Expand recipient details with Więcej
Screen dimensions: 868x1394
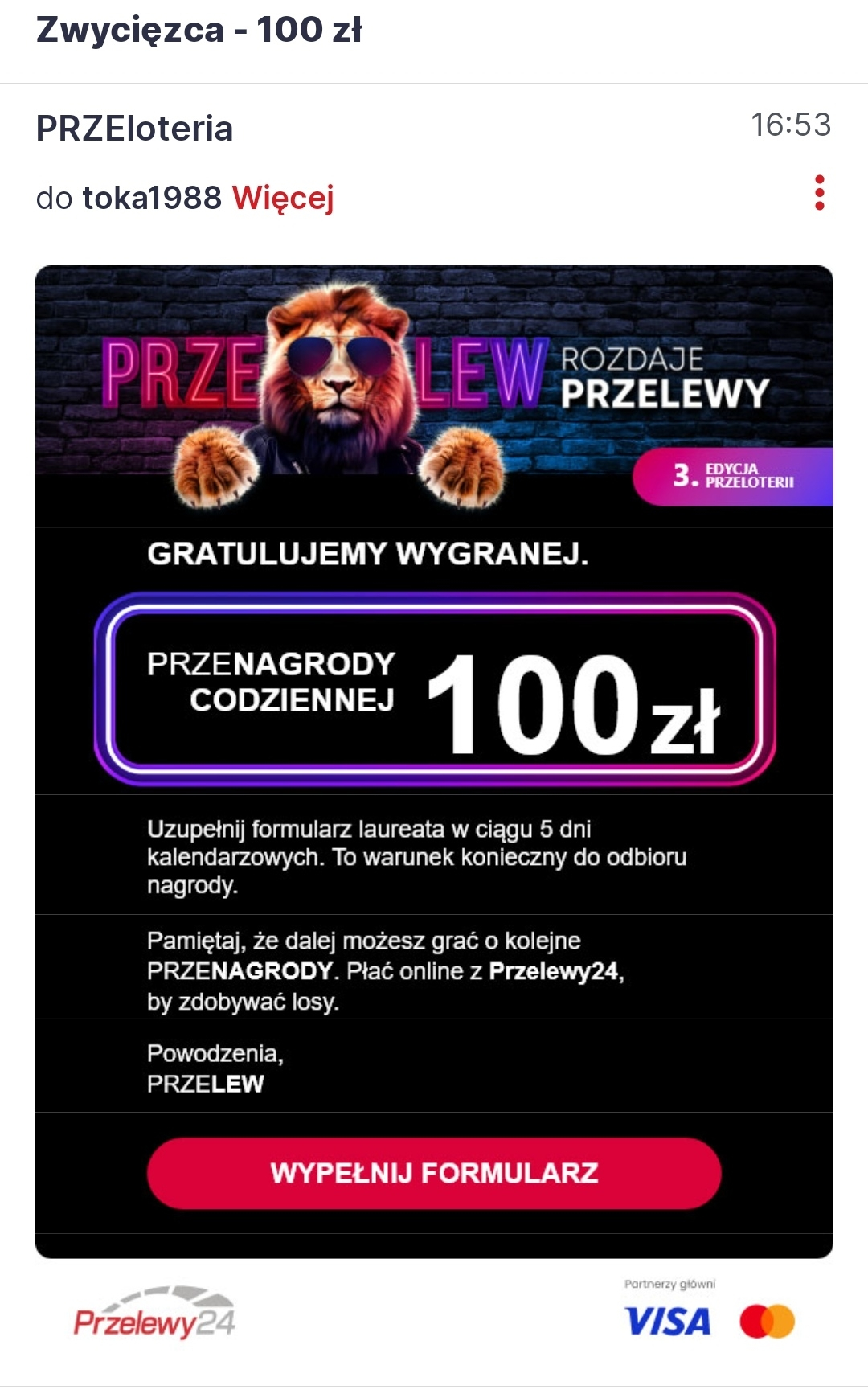[283, 198]
